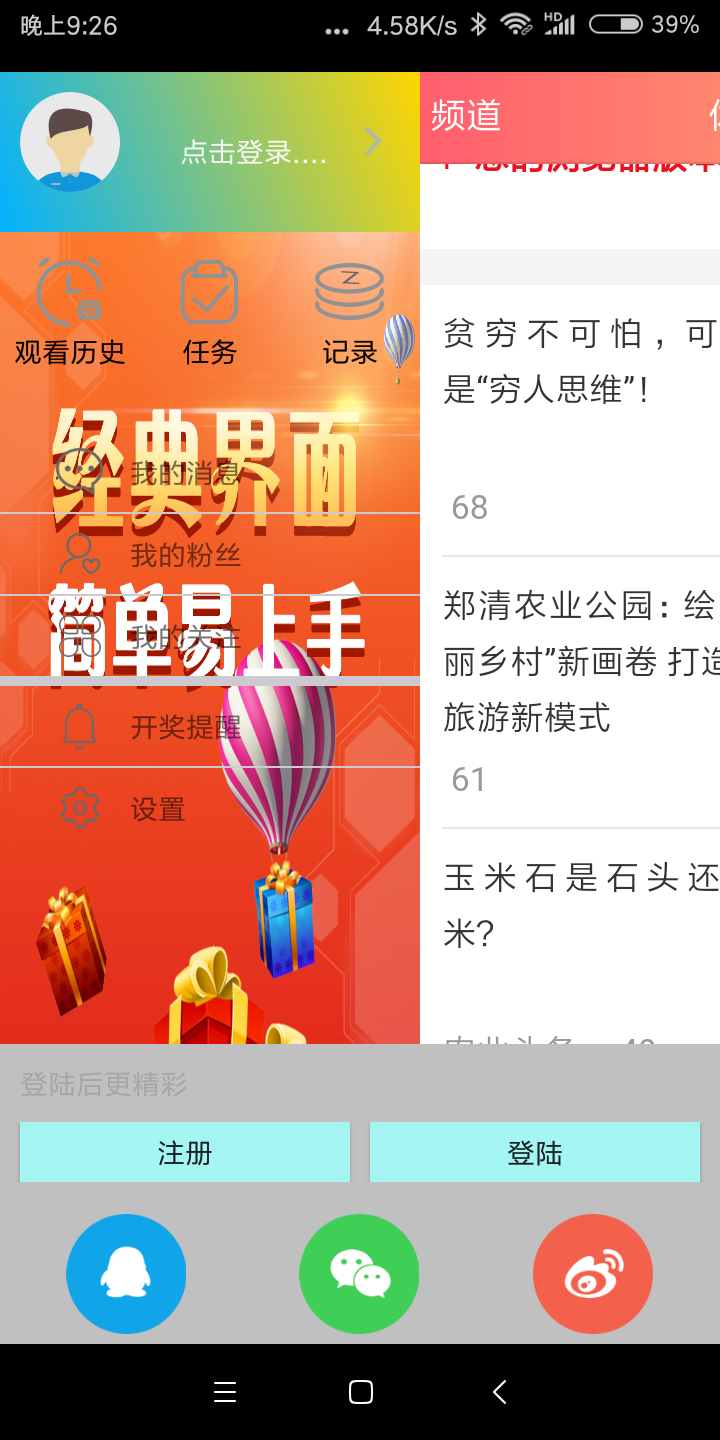Screen dimensions: 720x1440
Task: Open the 记录 records section
Action: 349,312
